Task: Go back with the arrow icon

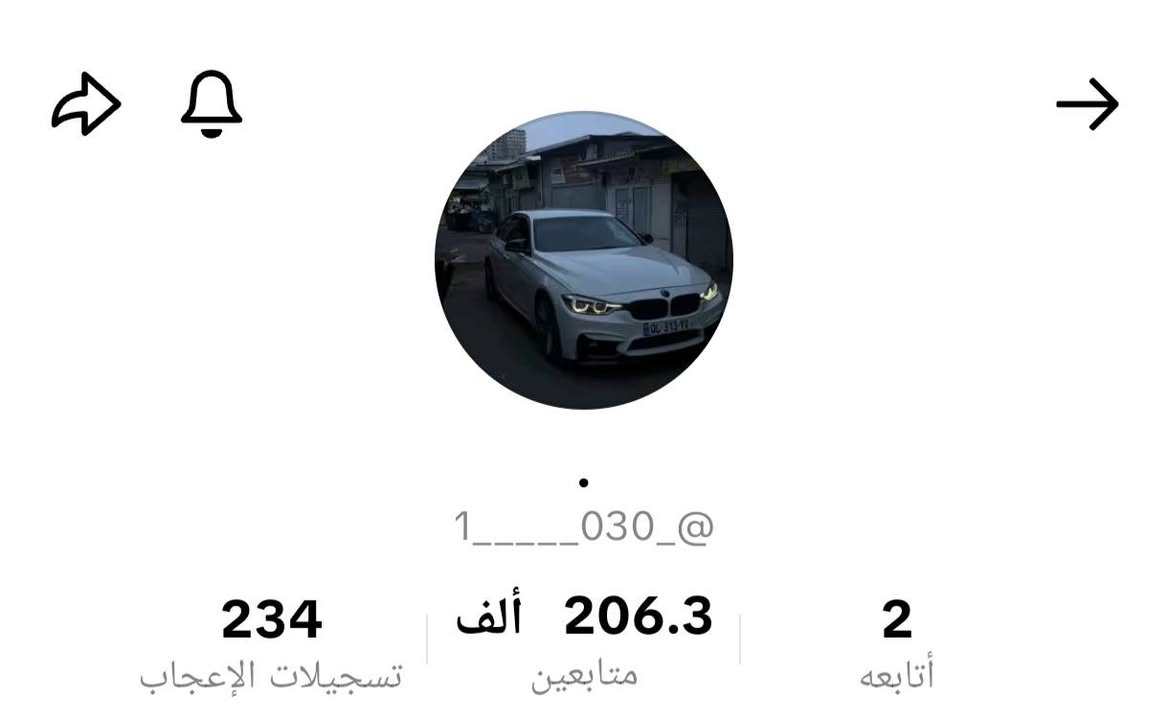Action: pos(1087,104)
